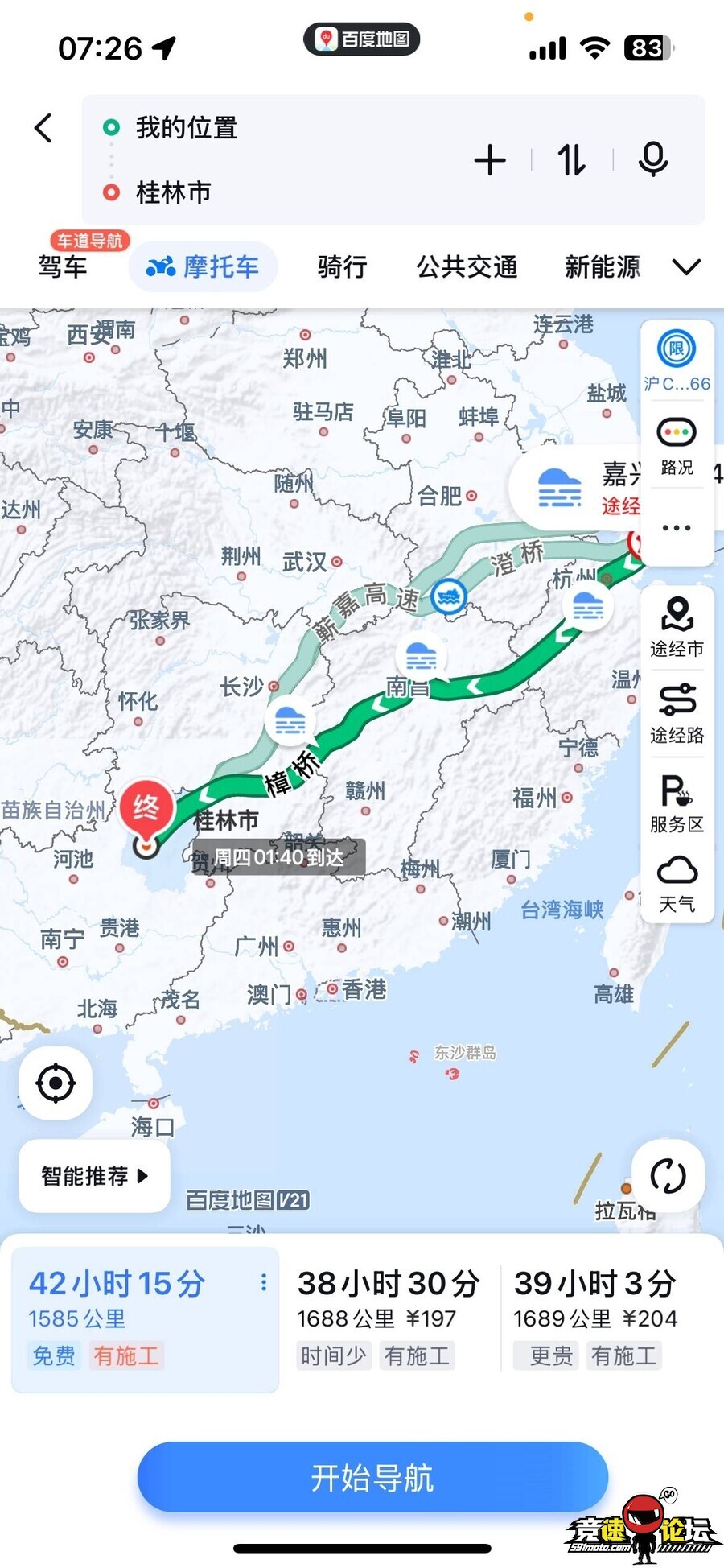Switch to the 驾车 tab
Viewport: 724px width, 1568px height.
(x=63, y=266)
